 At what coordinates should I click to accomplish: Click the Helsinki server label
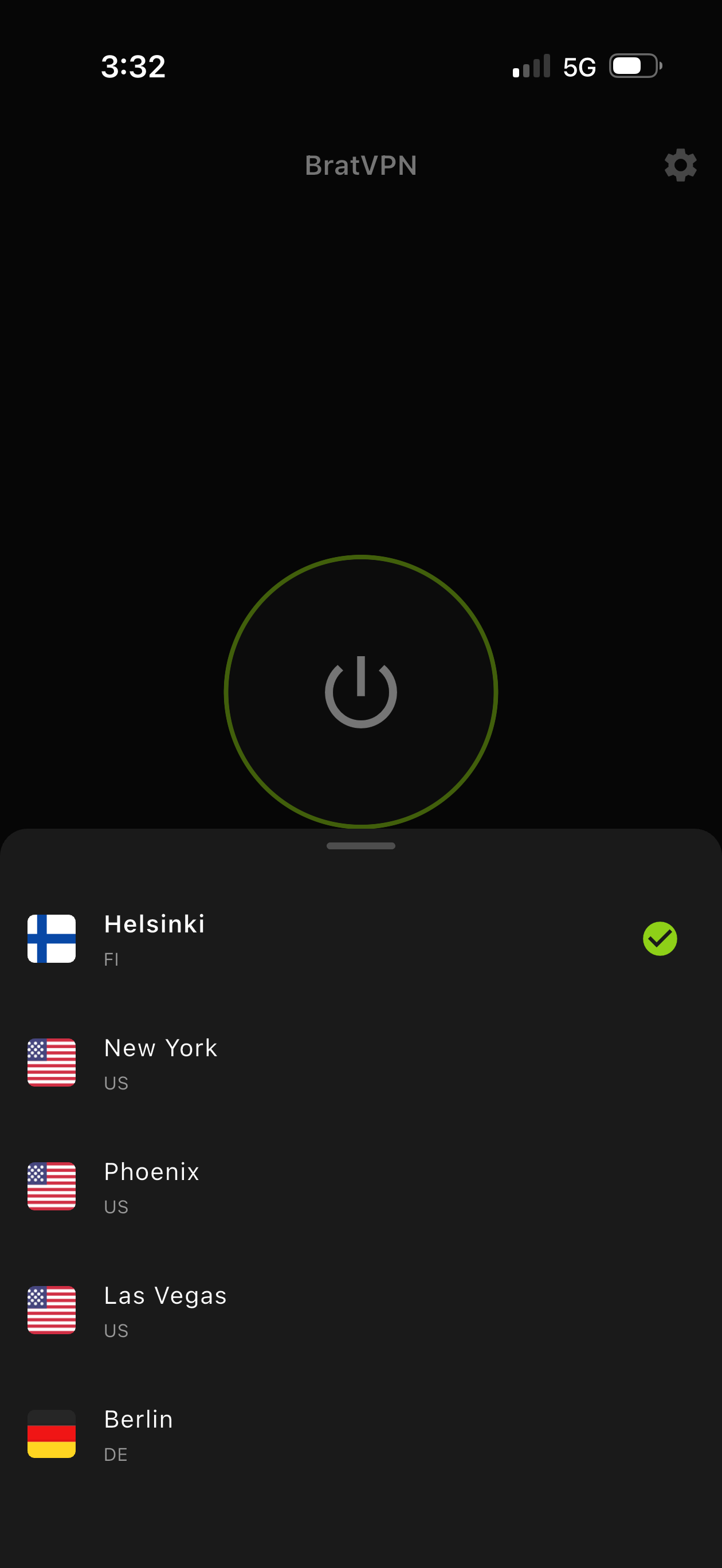[x=155, y=923]
